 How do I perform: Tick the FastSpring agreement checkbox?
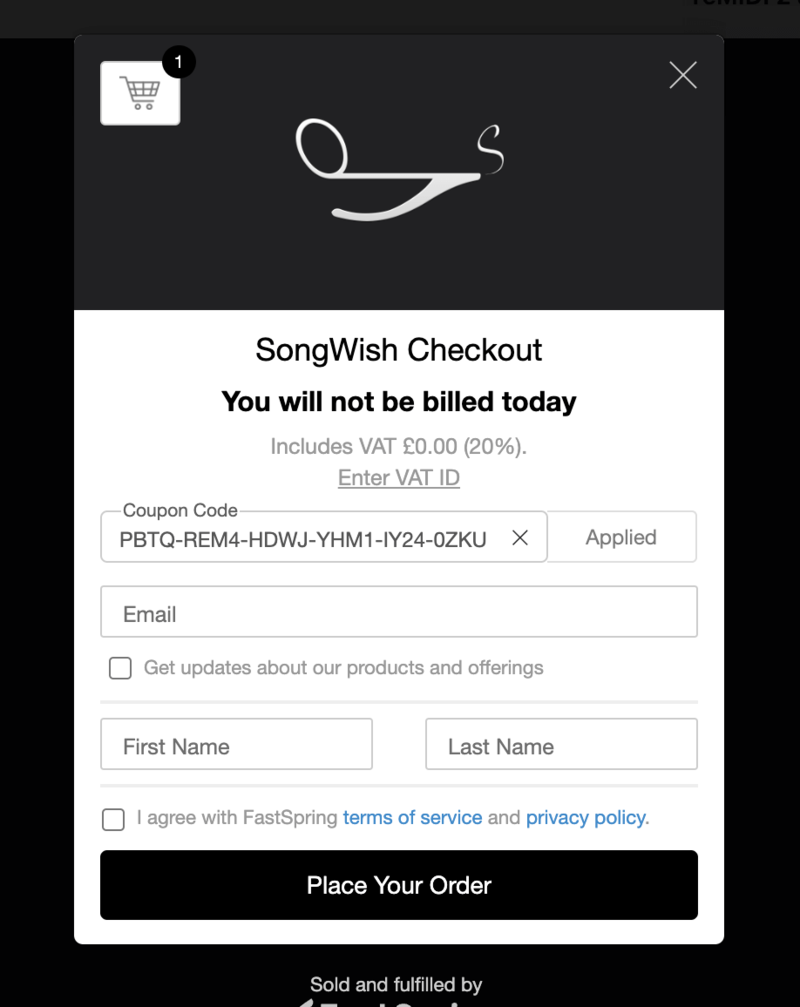click(x=114, y=819)
